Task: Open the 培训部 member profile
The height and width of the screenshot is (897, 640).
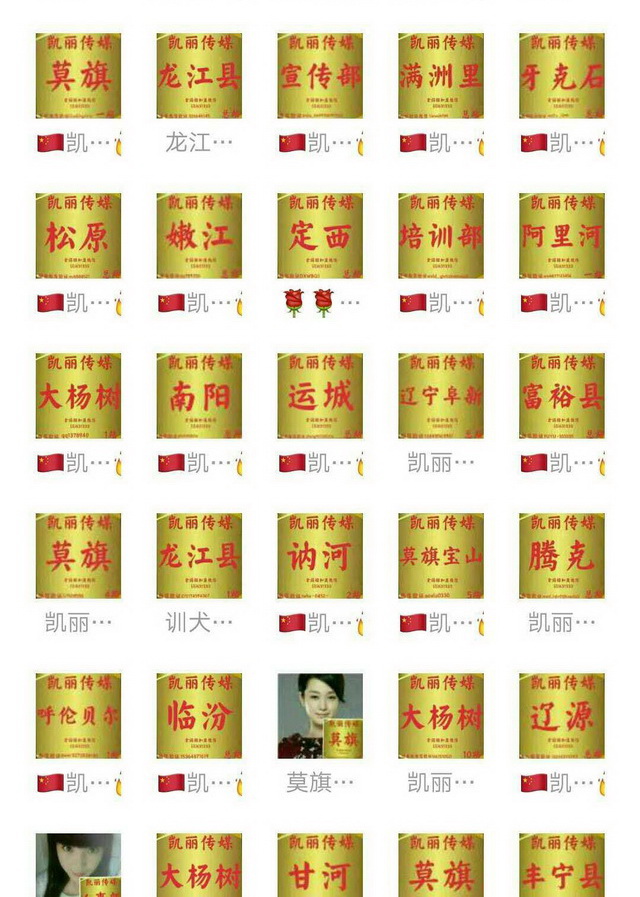Action: pyautogui.click(x=441, y=236)
